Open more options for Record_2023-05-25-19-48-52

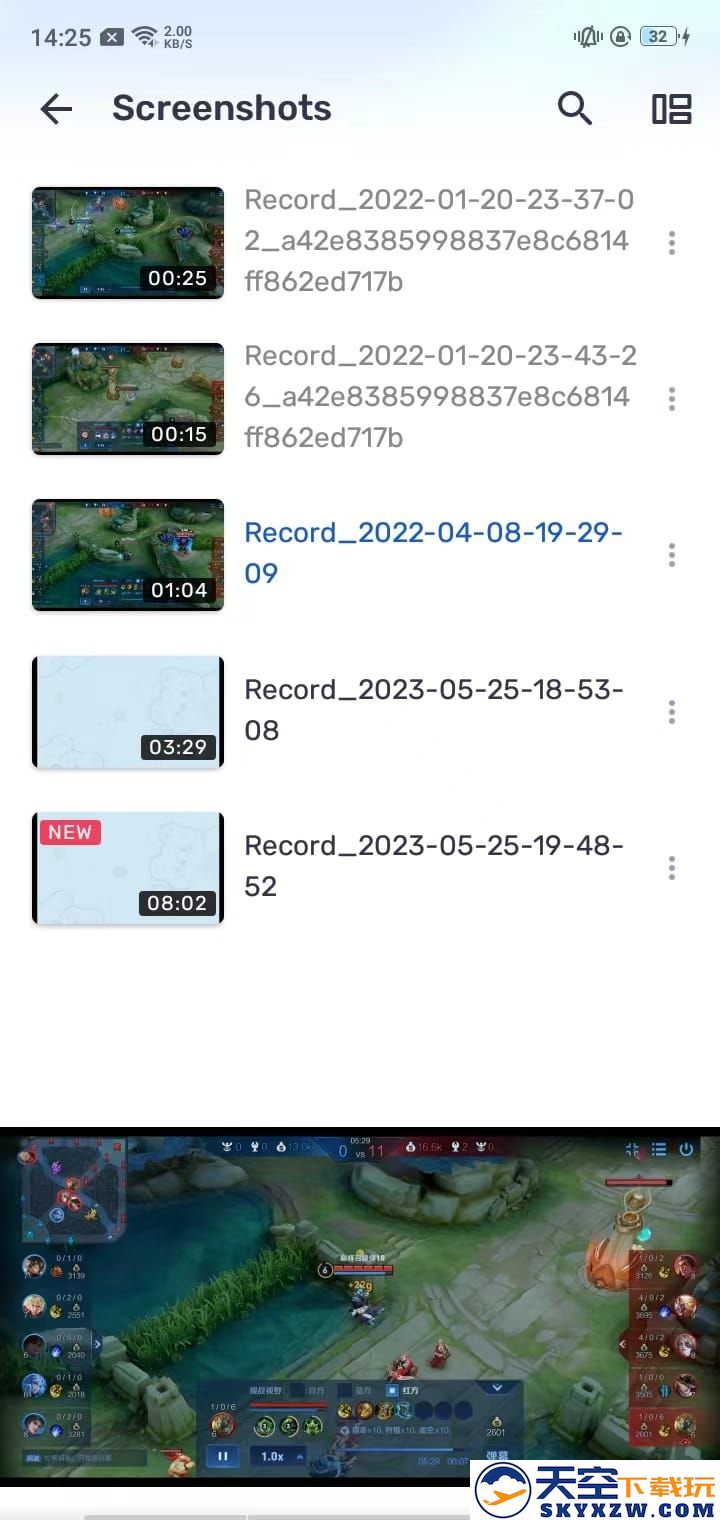click(671, 867)
